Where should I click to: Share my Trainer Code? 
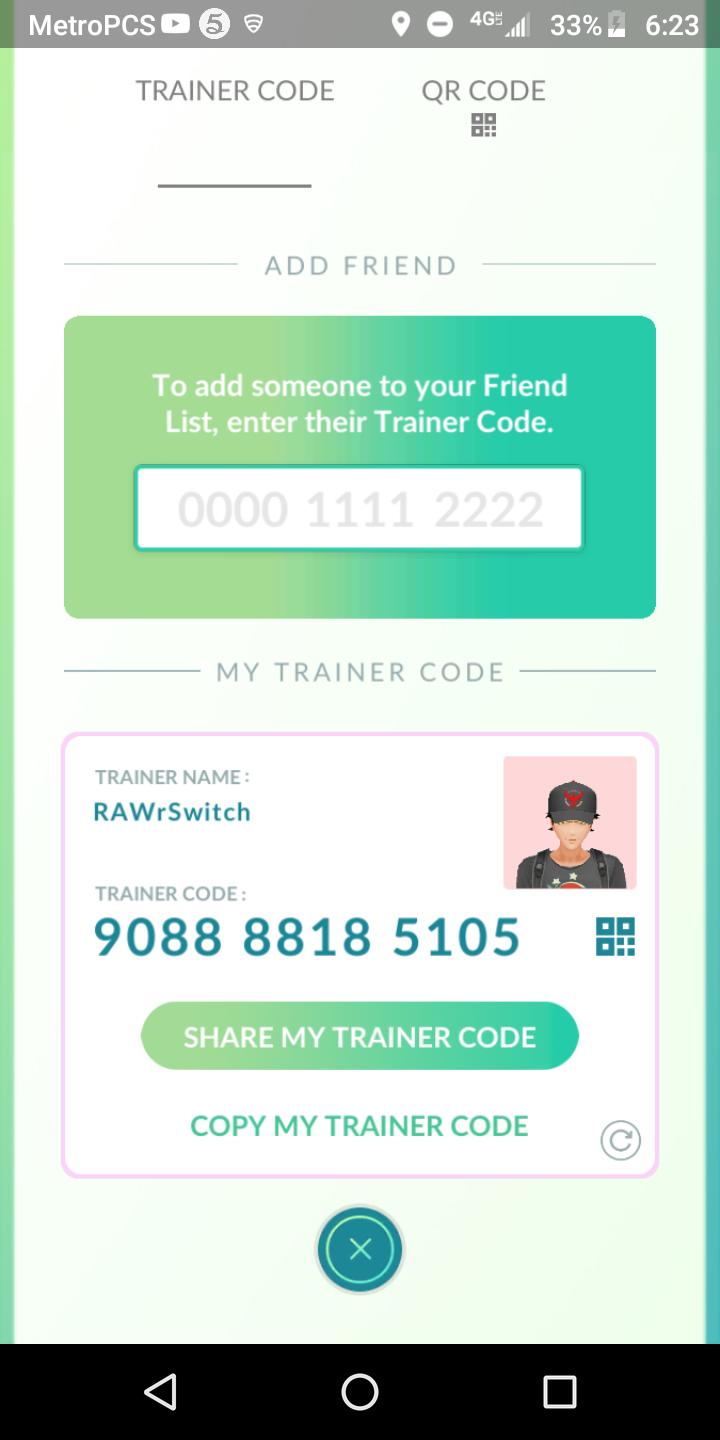(359, 1036)
